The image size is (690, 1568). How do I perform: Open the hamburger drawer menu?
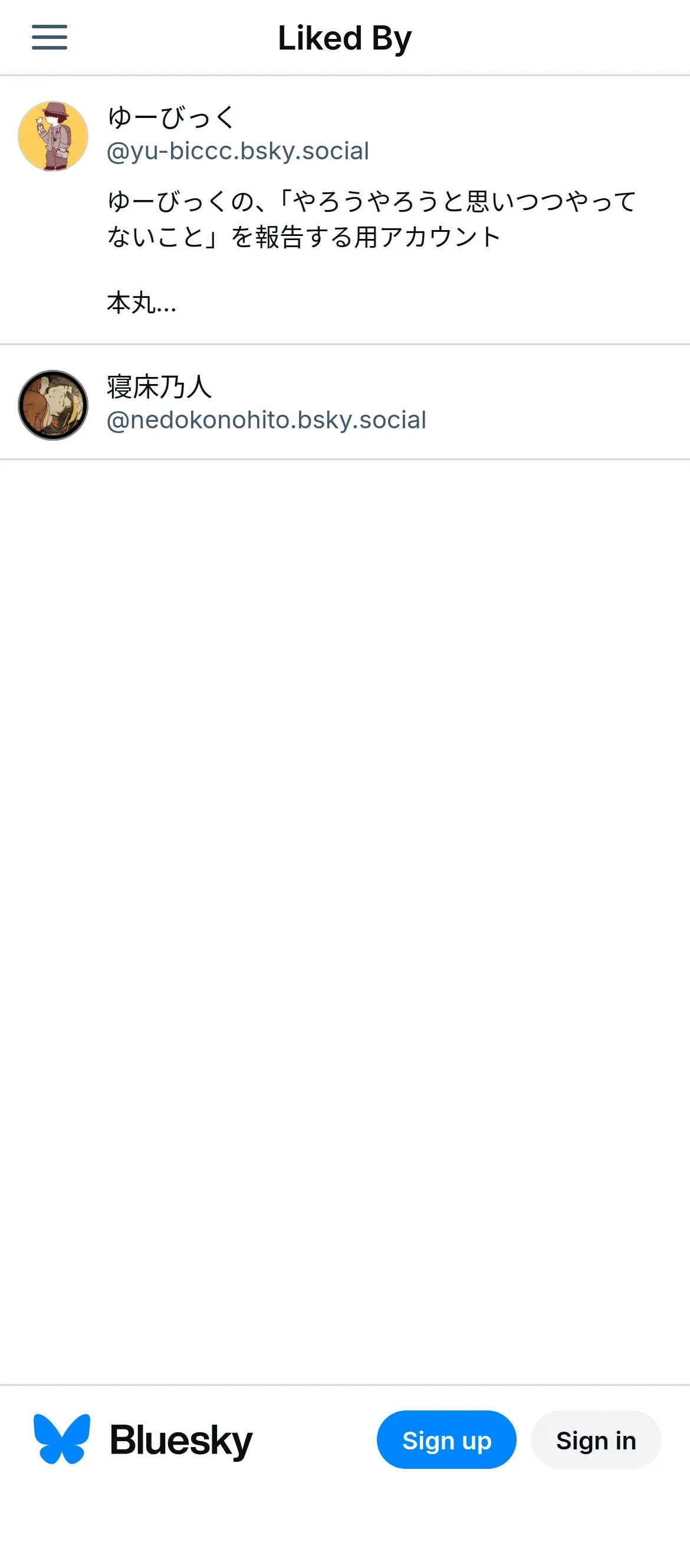[50, 38]
